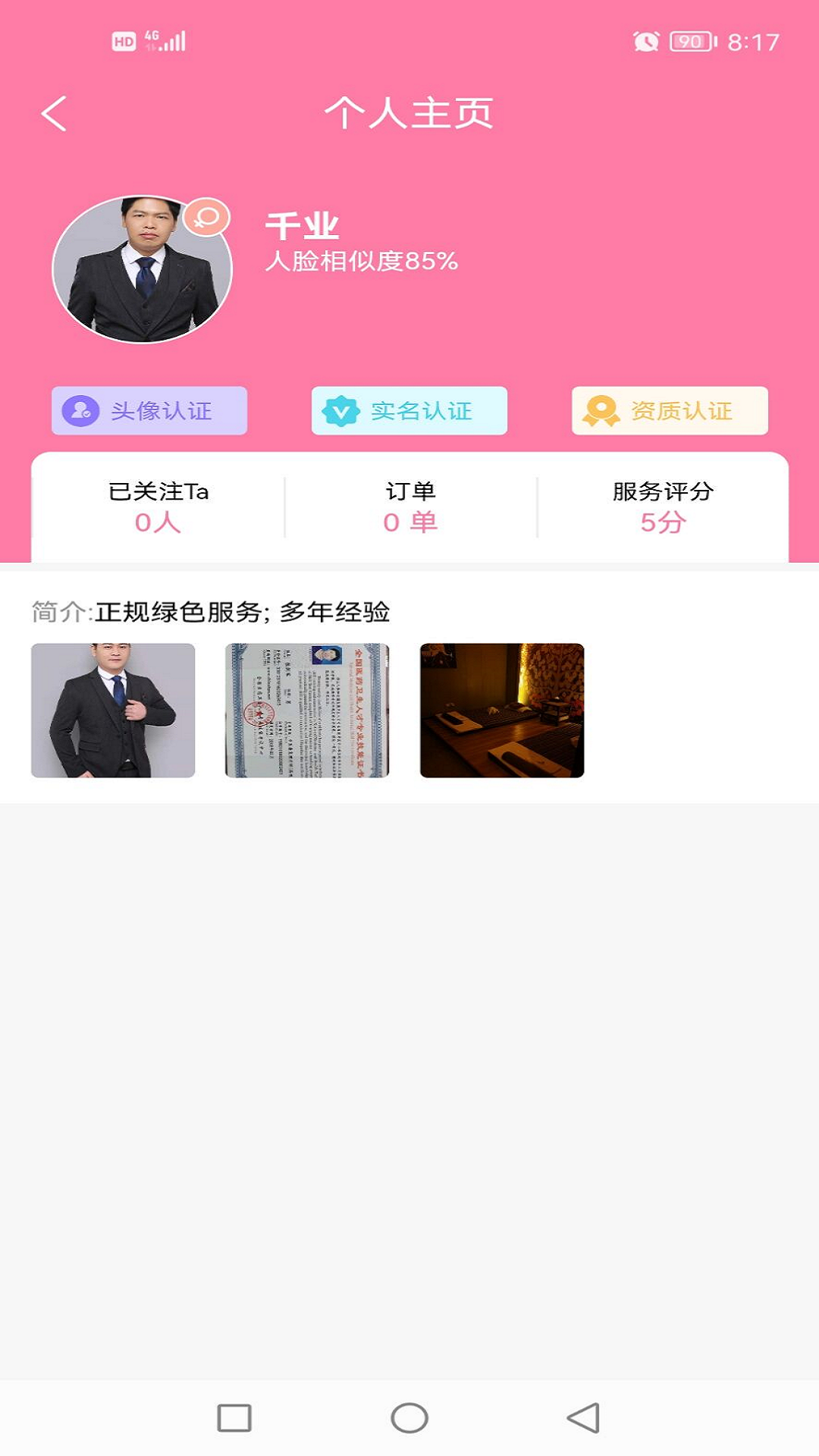The width and height of the screenshot is (819, 1456).
Task: Tap the 头像认证 badge
Action: (x=149, y=411)
